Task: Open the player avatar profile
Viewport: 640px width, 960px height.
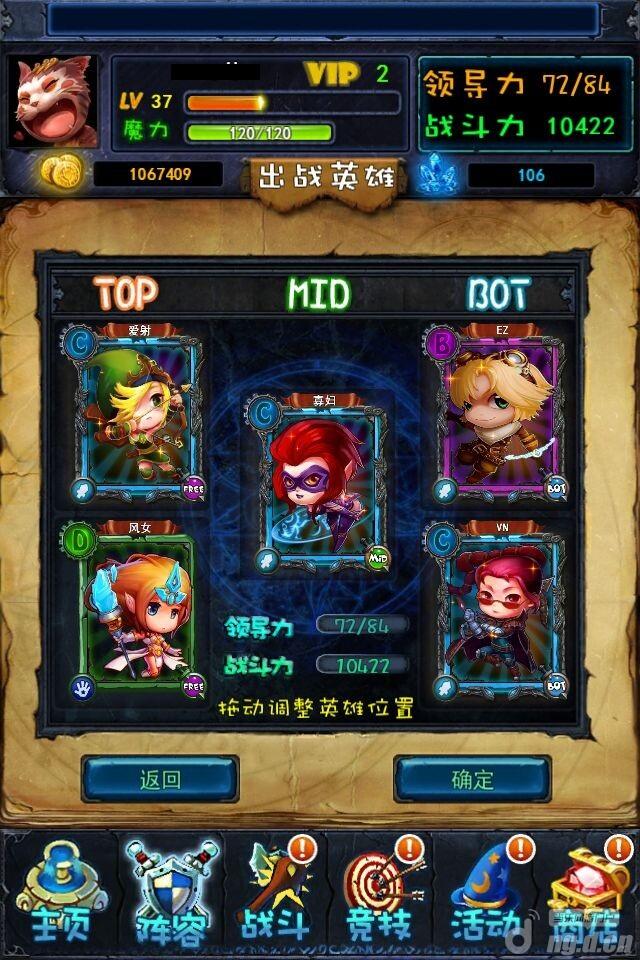Action: (x=54, y=101)
